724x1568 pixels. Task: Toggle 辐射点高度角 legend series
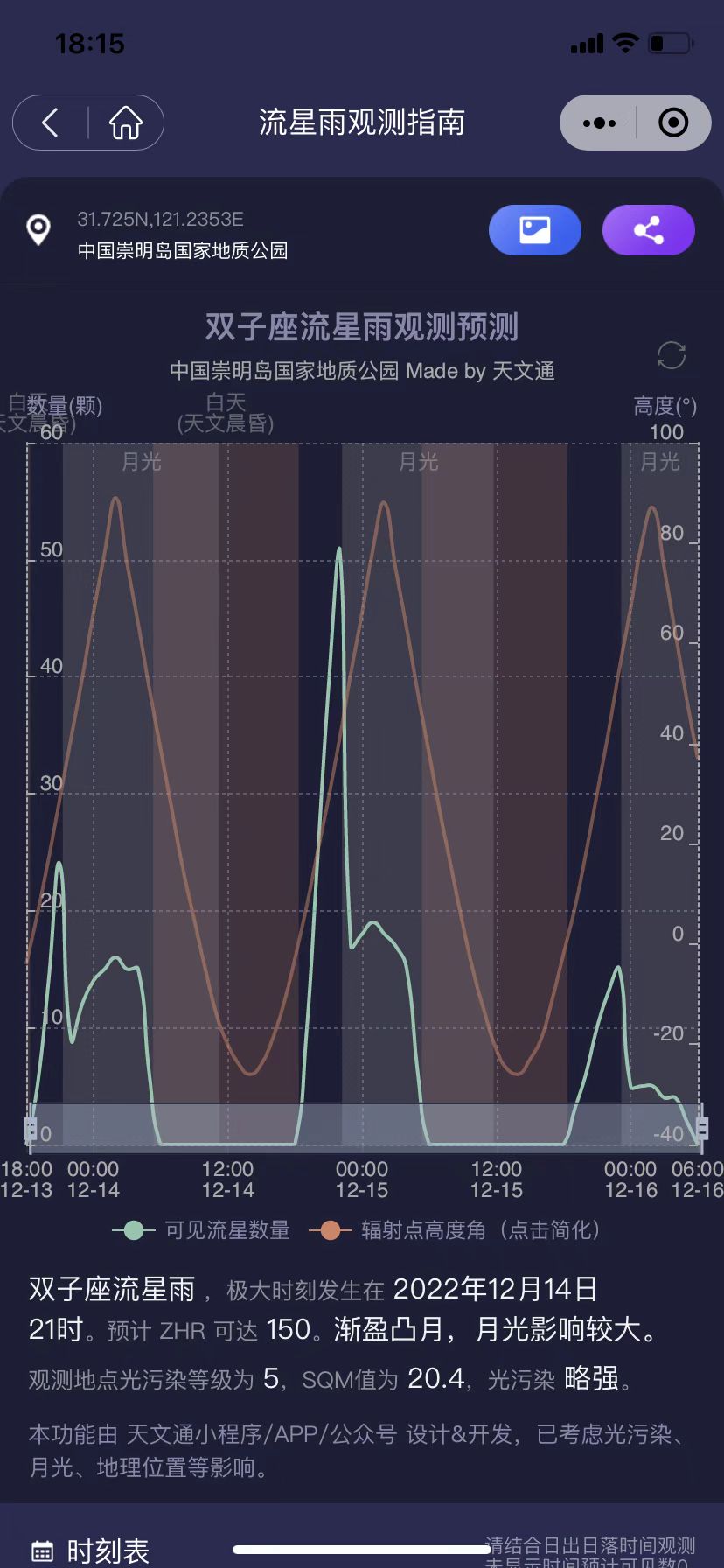pos(455,1230)
